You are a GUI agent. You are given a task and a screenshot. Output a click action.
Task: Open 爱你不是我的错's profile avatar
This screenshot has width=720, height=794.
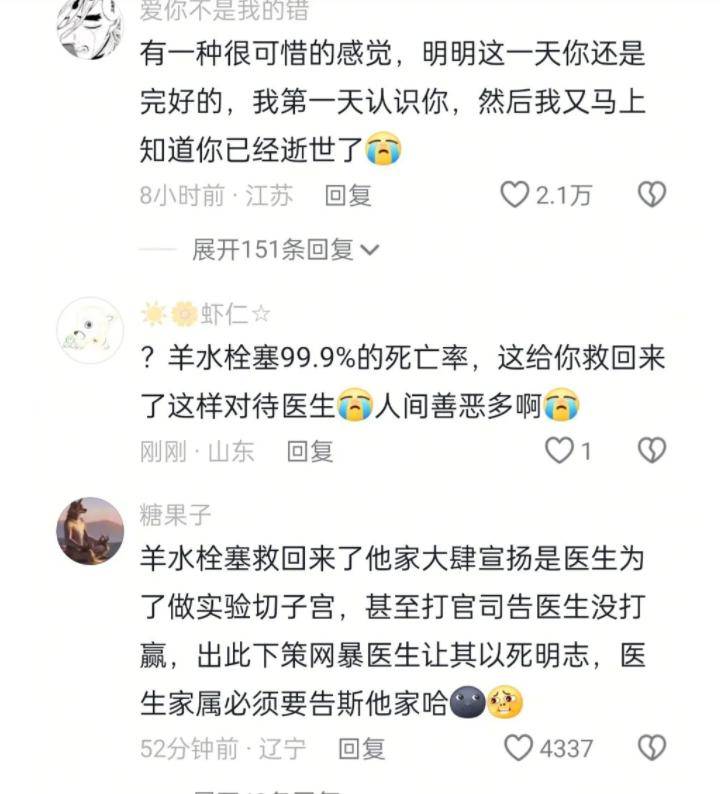coord(90,26)
